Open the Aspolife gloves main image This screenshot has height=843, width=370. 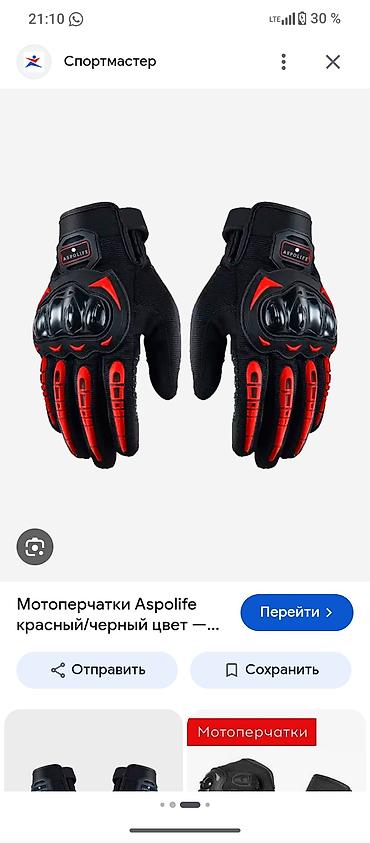coord(185,335)
